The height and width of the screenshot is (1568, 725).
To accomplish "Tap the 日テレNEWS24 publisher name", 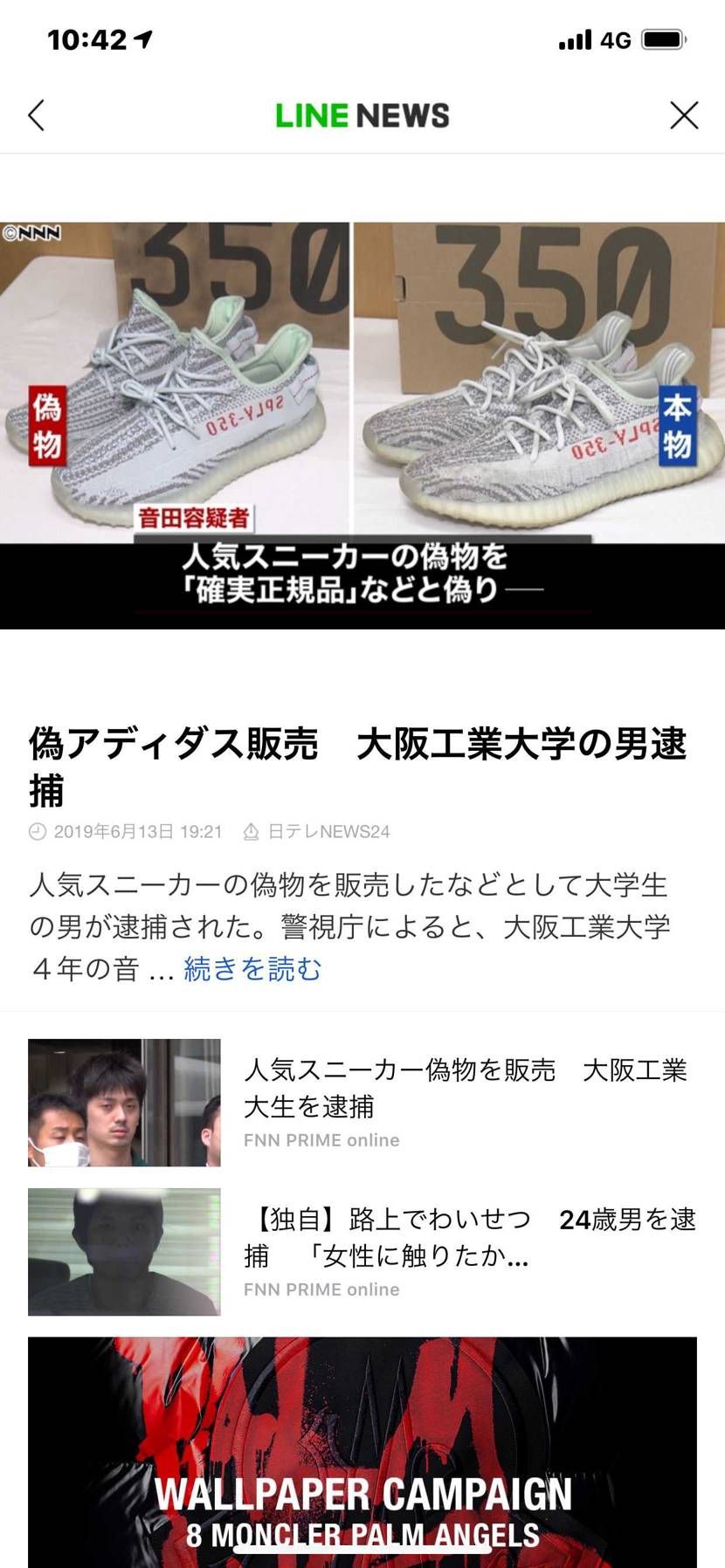I will 330,831.
